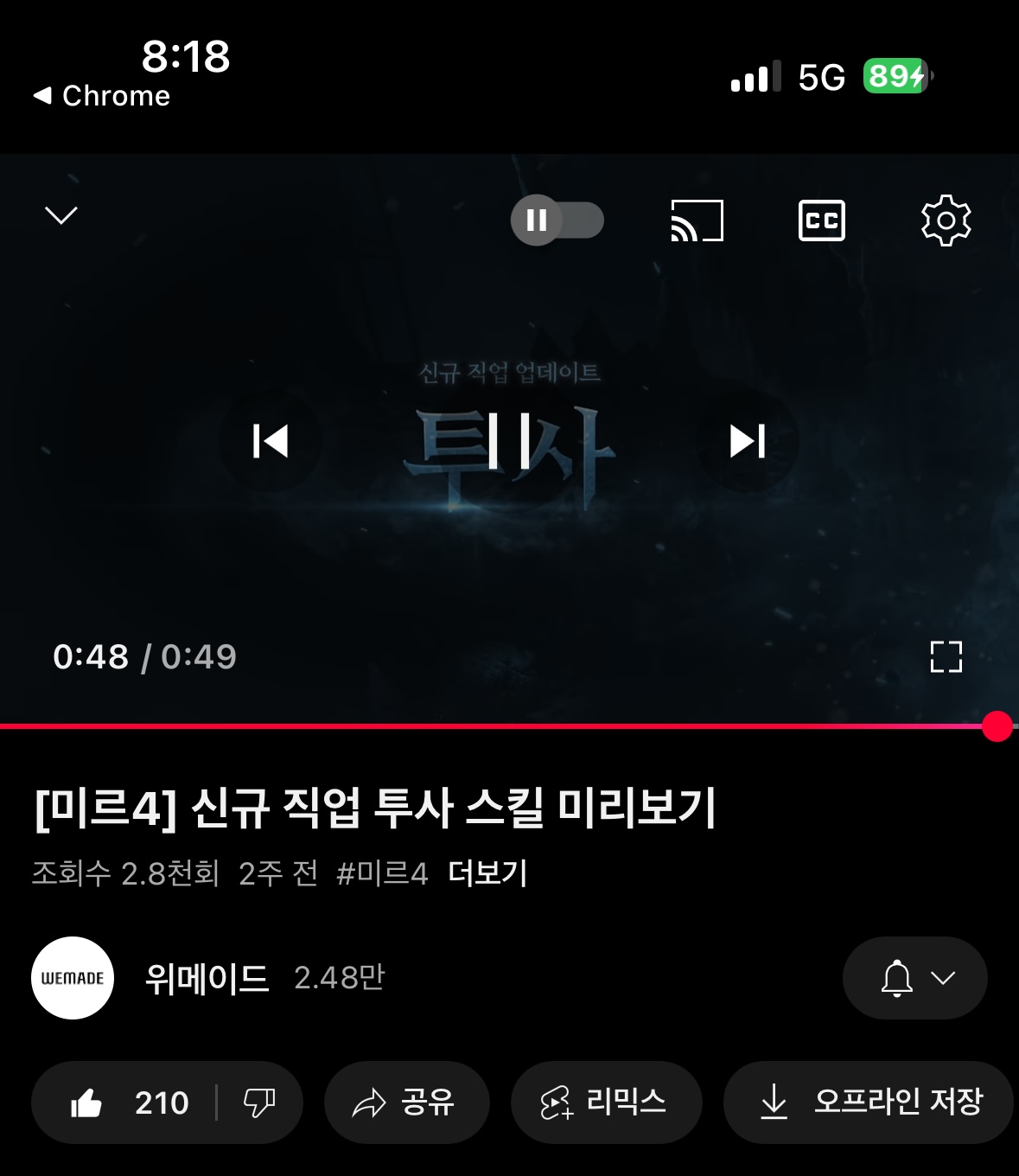This screenshot has height=1176, width=1019.
Task: Cast the video to a device
Action: 697,220
